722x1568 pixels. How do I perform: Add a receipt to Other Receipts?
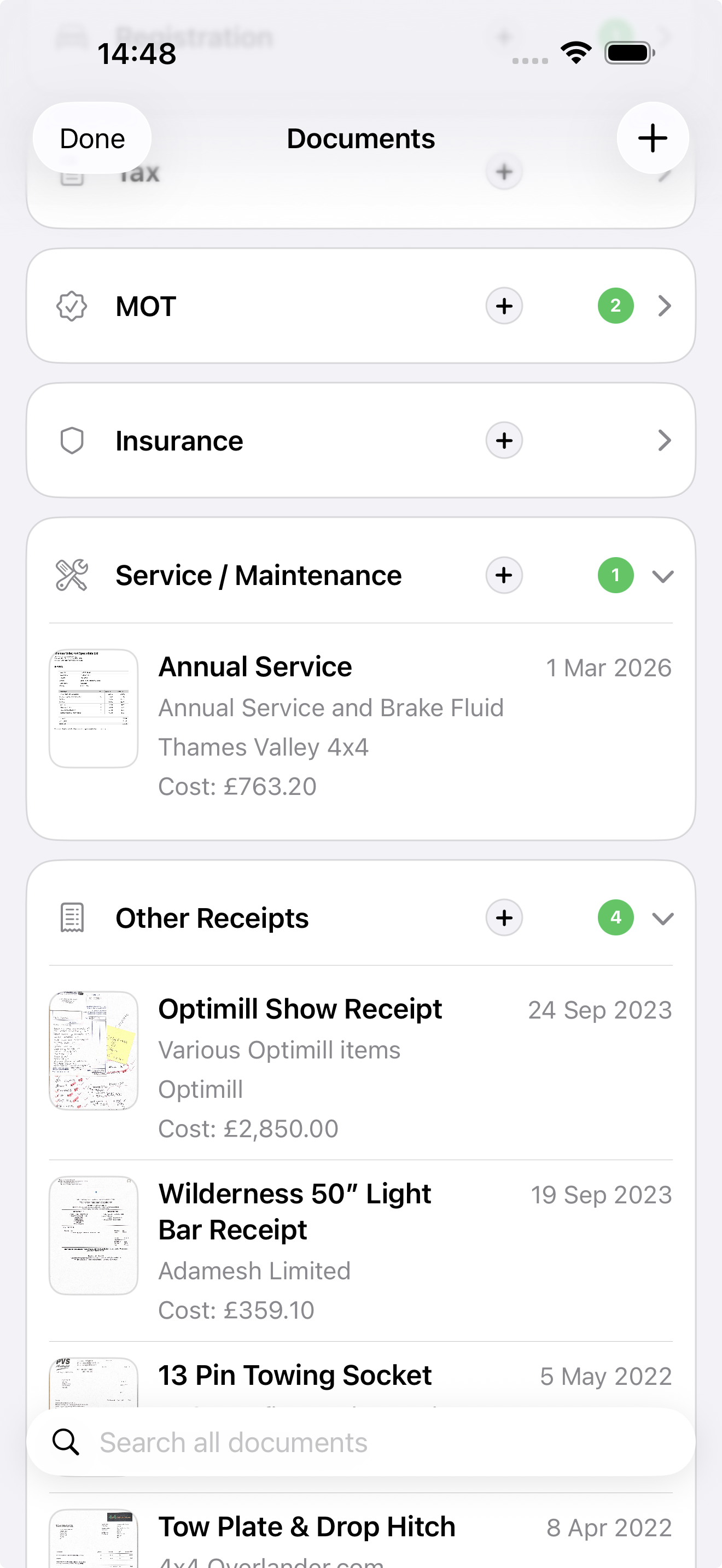503,917
